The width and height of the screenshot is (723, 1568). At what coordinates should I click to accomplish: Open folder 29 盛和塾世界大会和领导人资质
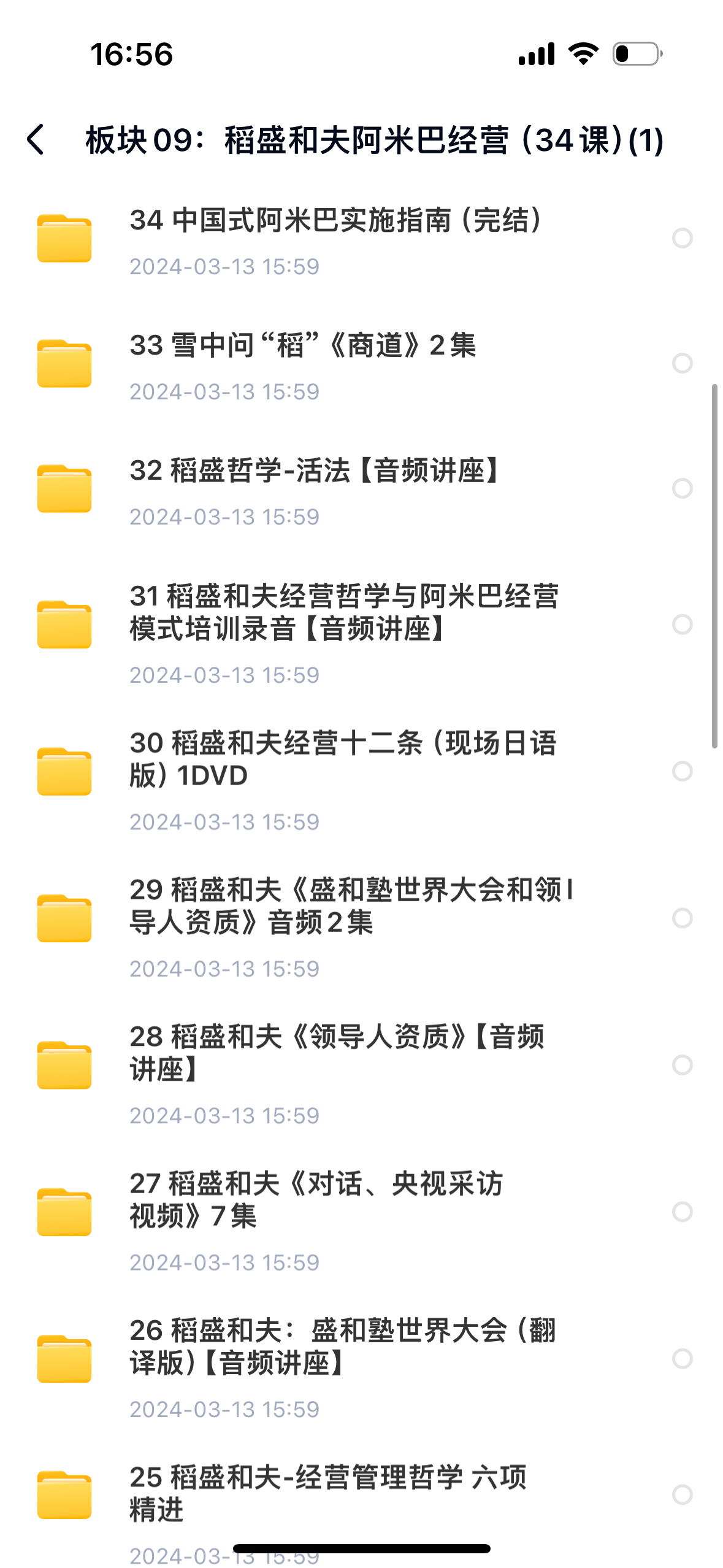tap(350, 906)
